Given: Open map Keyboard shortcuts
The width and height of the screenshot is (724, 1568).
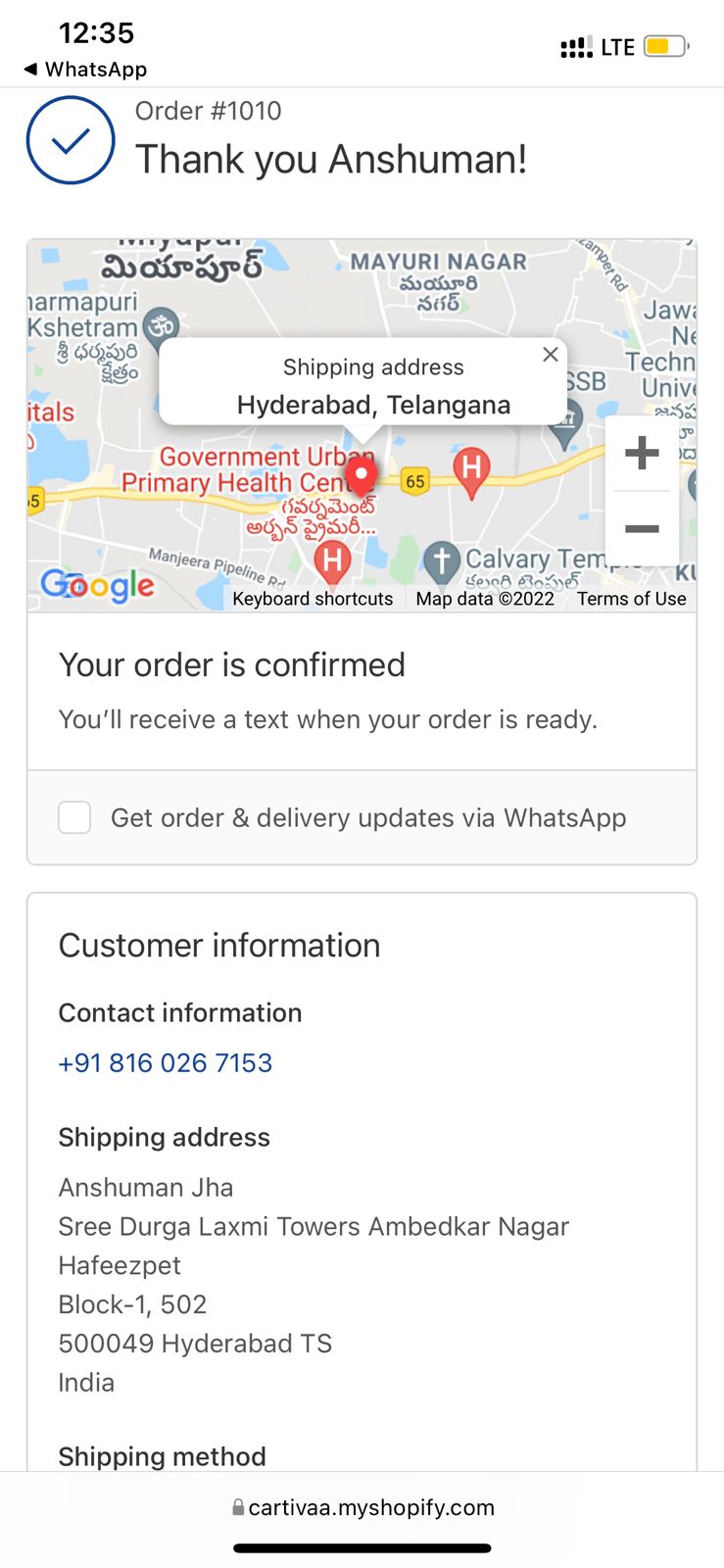Looking at the screenshot, I should coord(313,599).
